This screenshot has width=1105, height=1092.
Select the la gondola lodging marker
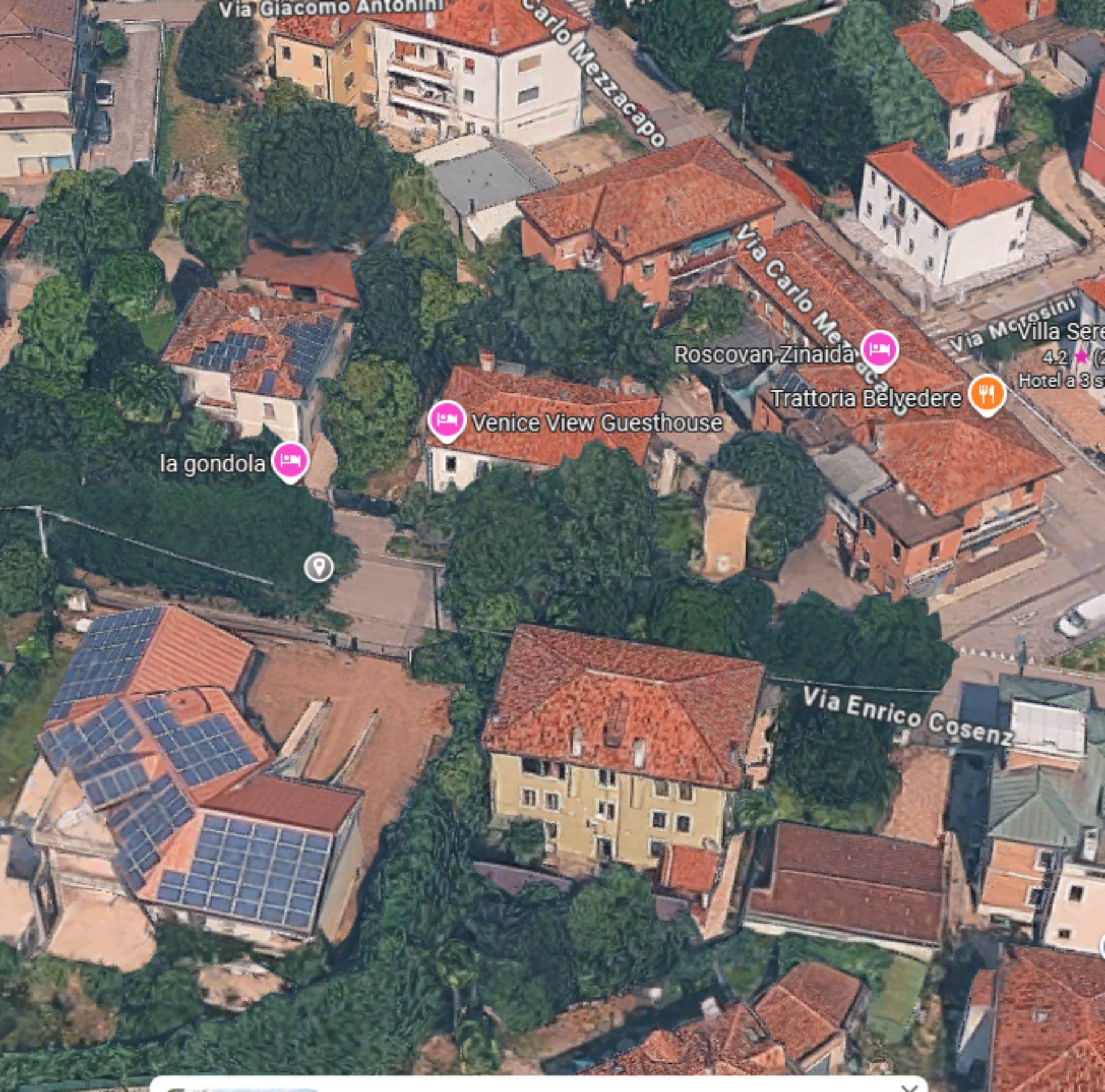290,460
